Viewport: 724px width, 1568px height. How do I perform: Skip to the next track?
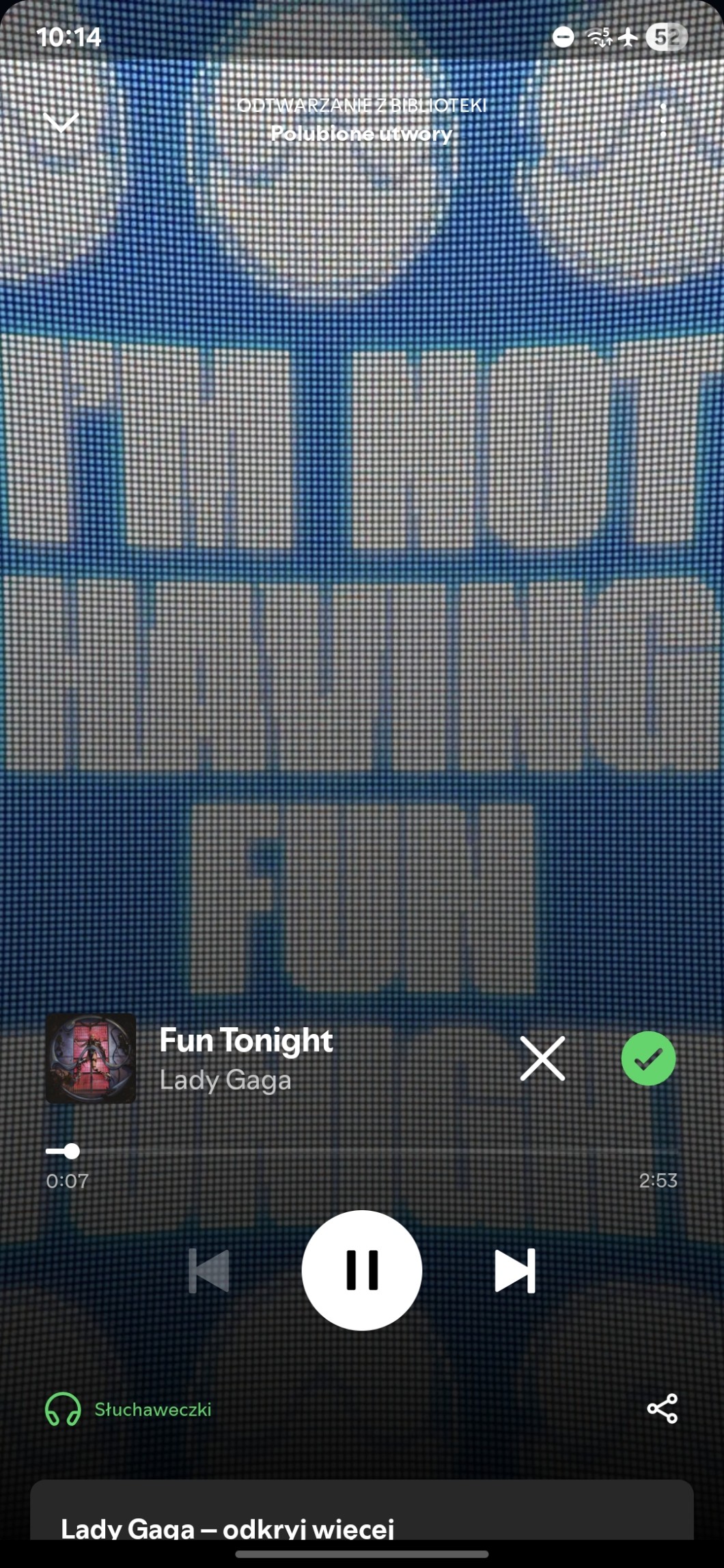pyautogui.click(x=515, y=1271)
